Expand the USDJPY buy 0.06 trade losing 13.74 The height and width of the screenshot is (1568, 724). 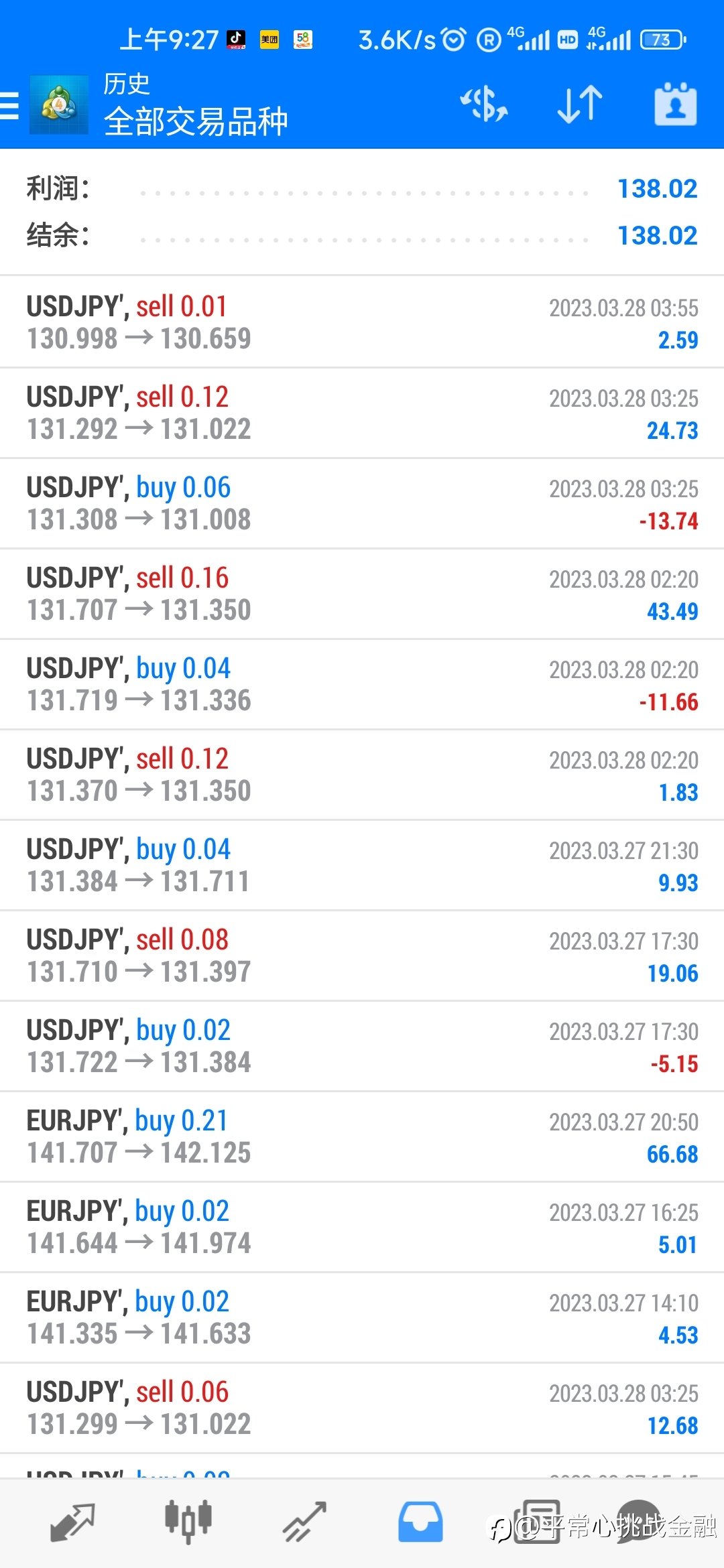coord(362,503)
